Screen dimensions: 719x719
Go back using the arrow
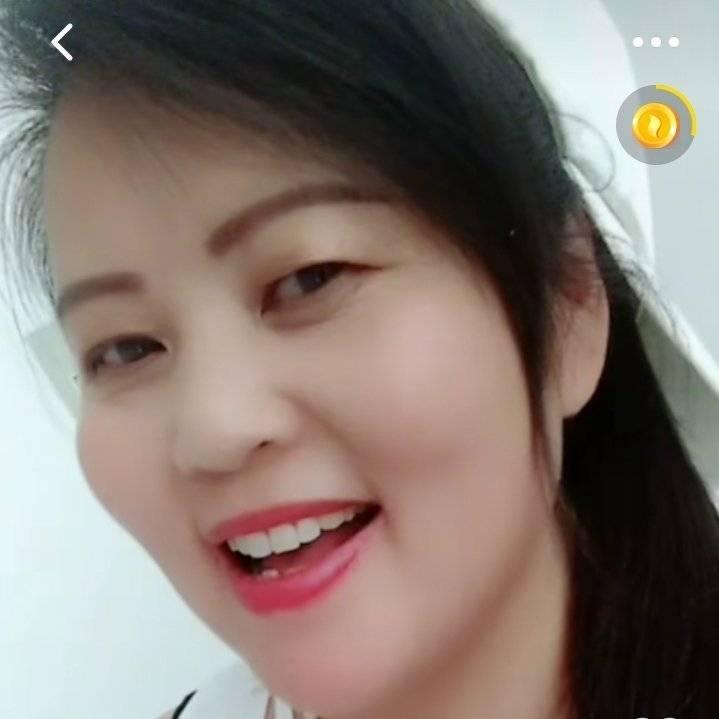tap(62, 42)
